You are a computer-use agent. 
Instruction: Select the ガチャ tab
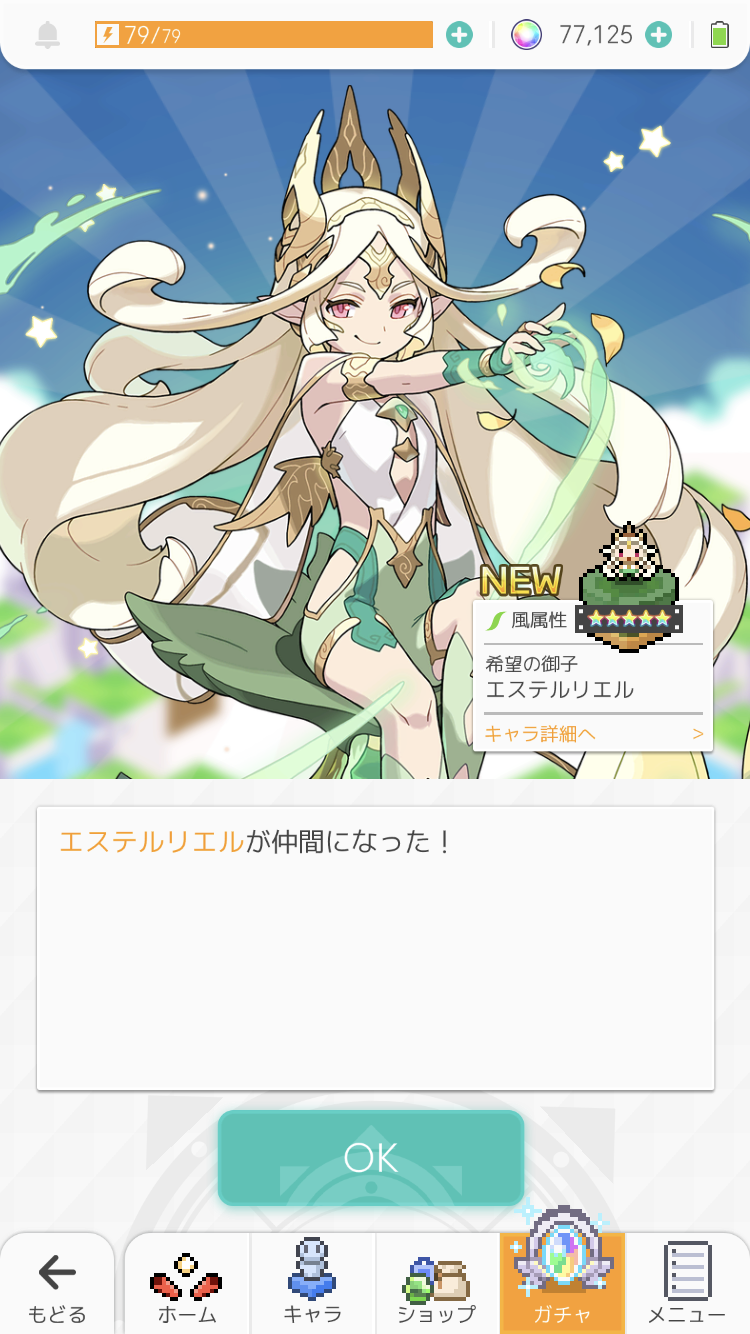(562, 1285)
